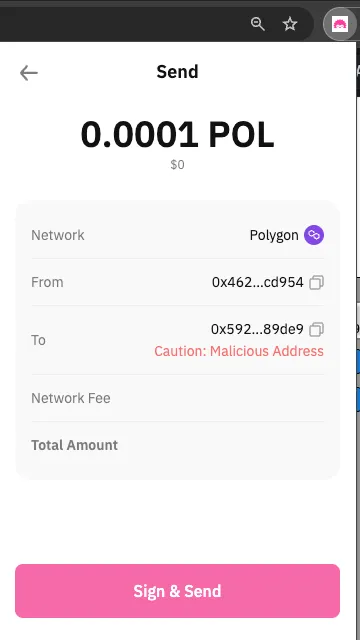This screenshot has height=640, width=360.
Task: Click the pink wallet extension icon
Action: coord(340,24)
